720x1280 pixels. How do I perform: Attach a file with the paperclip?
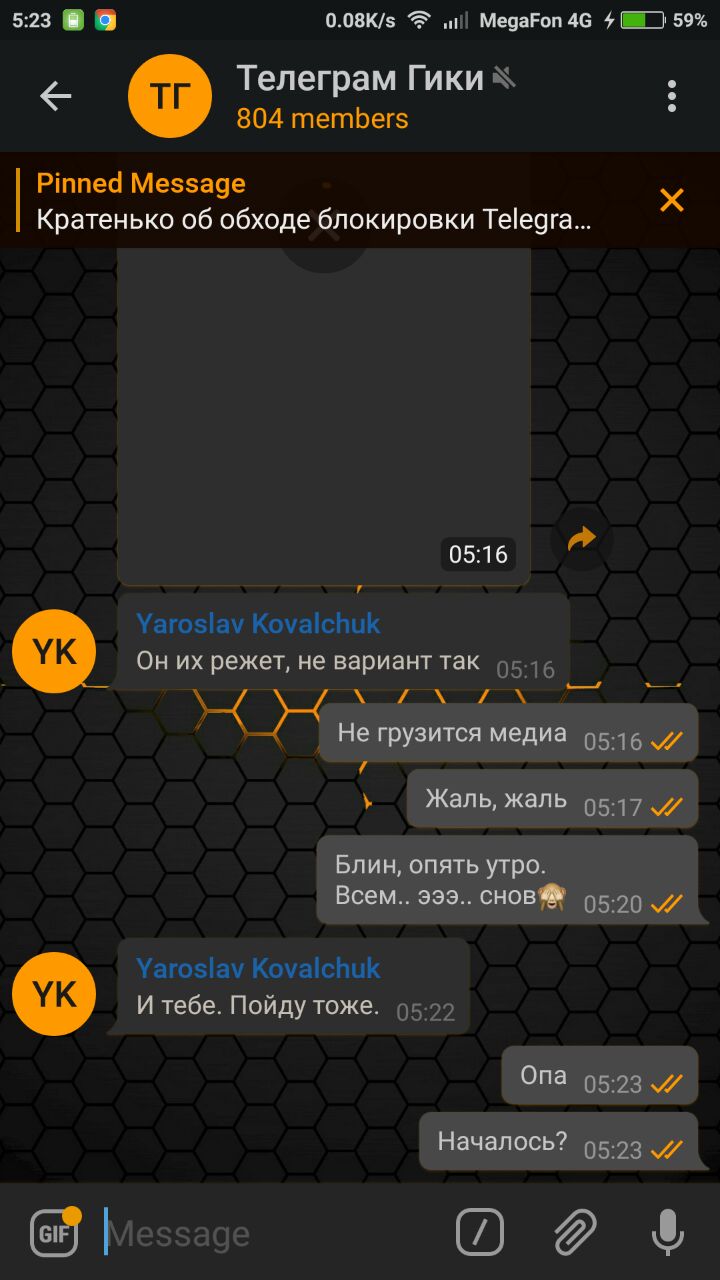point(575,1232)
